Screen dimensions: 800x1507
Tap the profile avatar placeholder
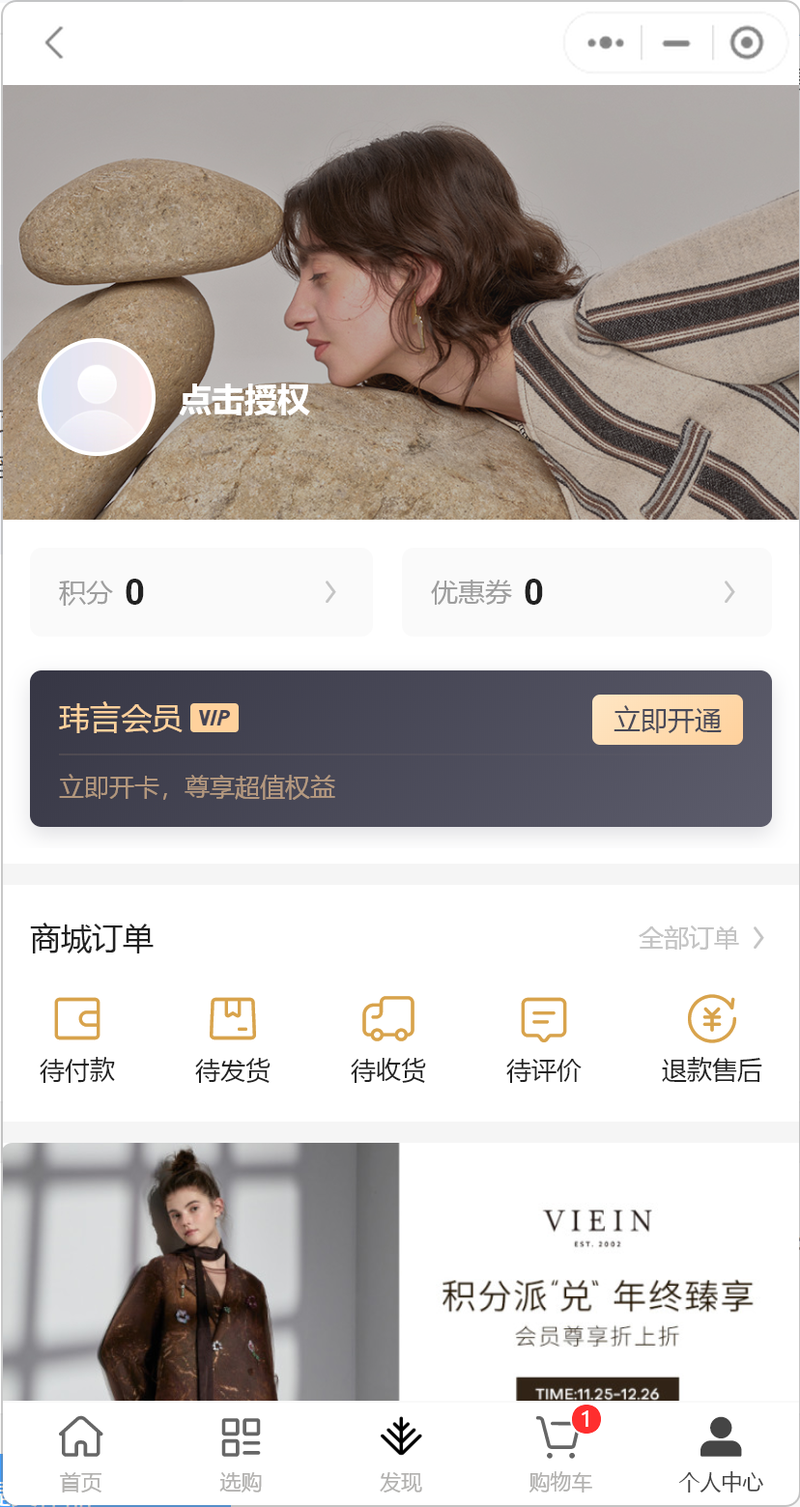[x=96, y=397]
